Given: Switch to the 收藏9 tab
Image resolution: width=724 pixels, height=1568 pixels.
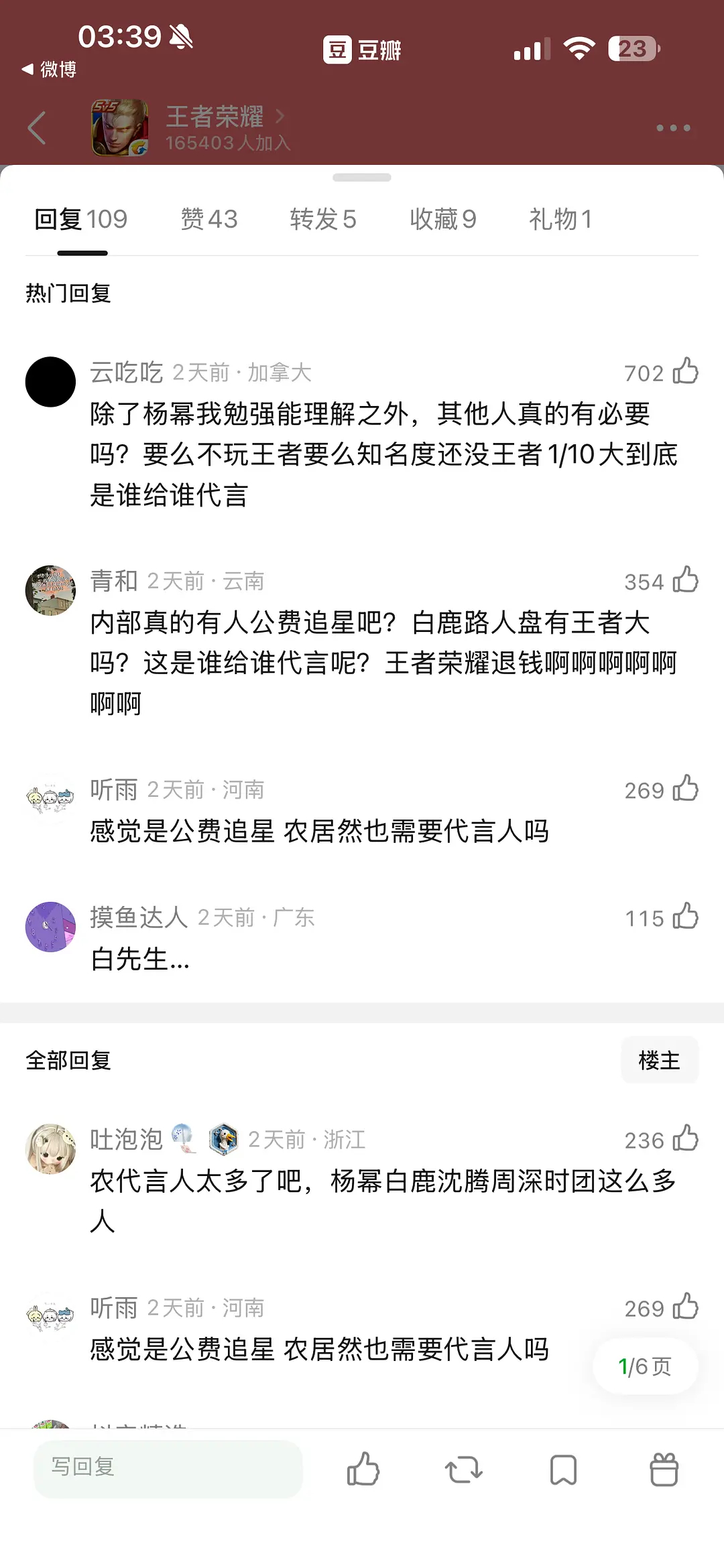Looking at the screenshot, I should pyautogui.click(x=443, y=219).
